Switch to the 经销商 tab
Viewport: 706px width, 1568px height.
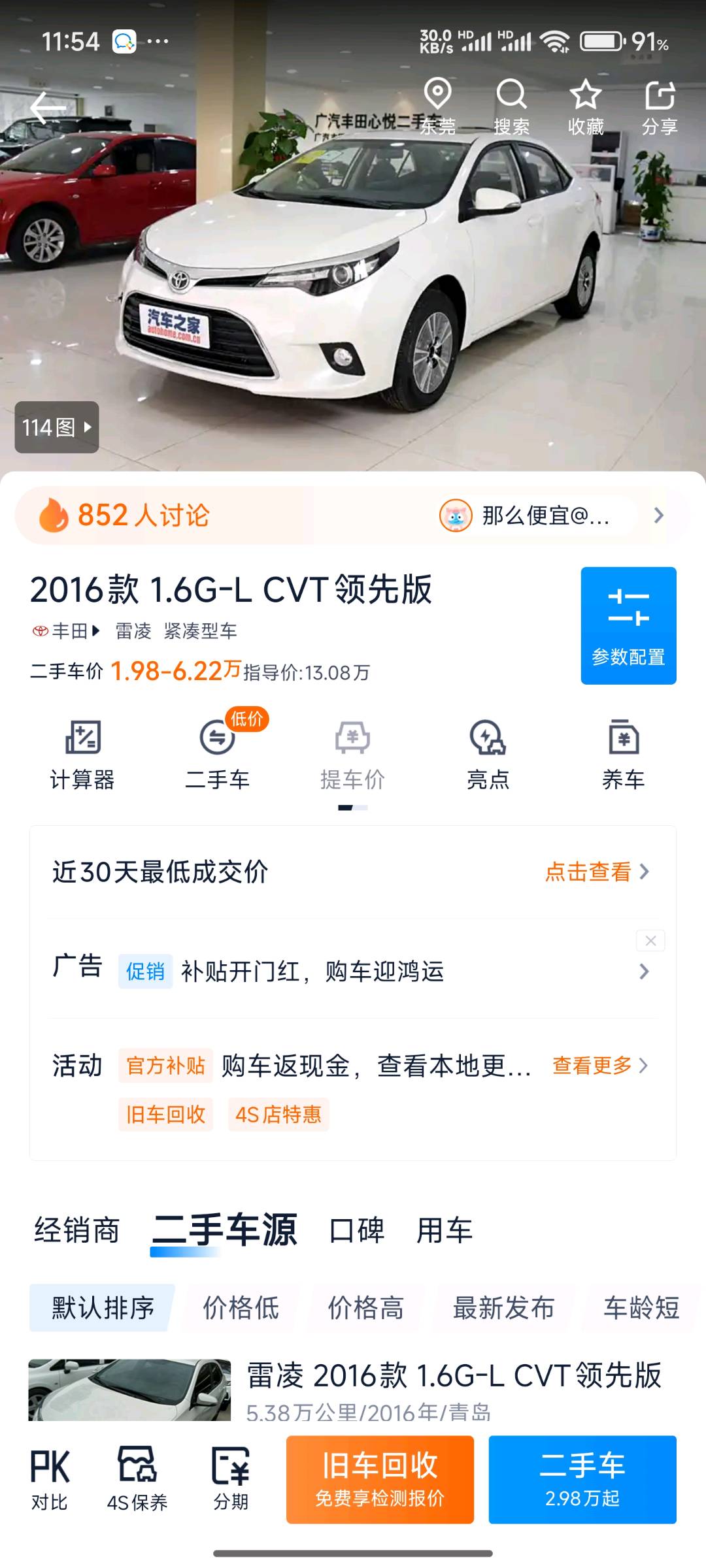tap(77, 1230)
